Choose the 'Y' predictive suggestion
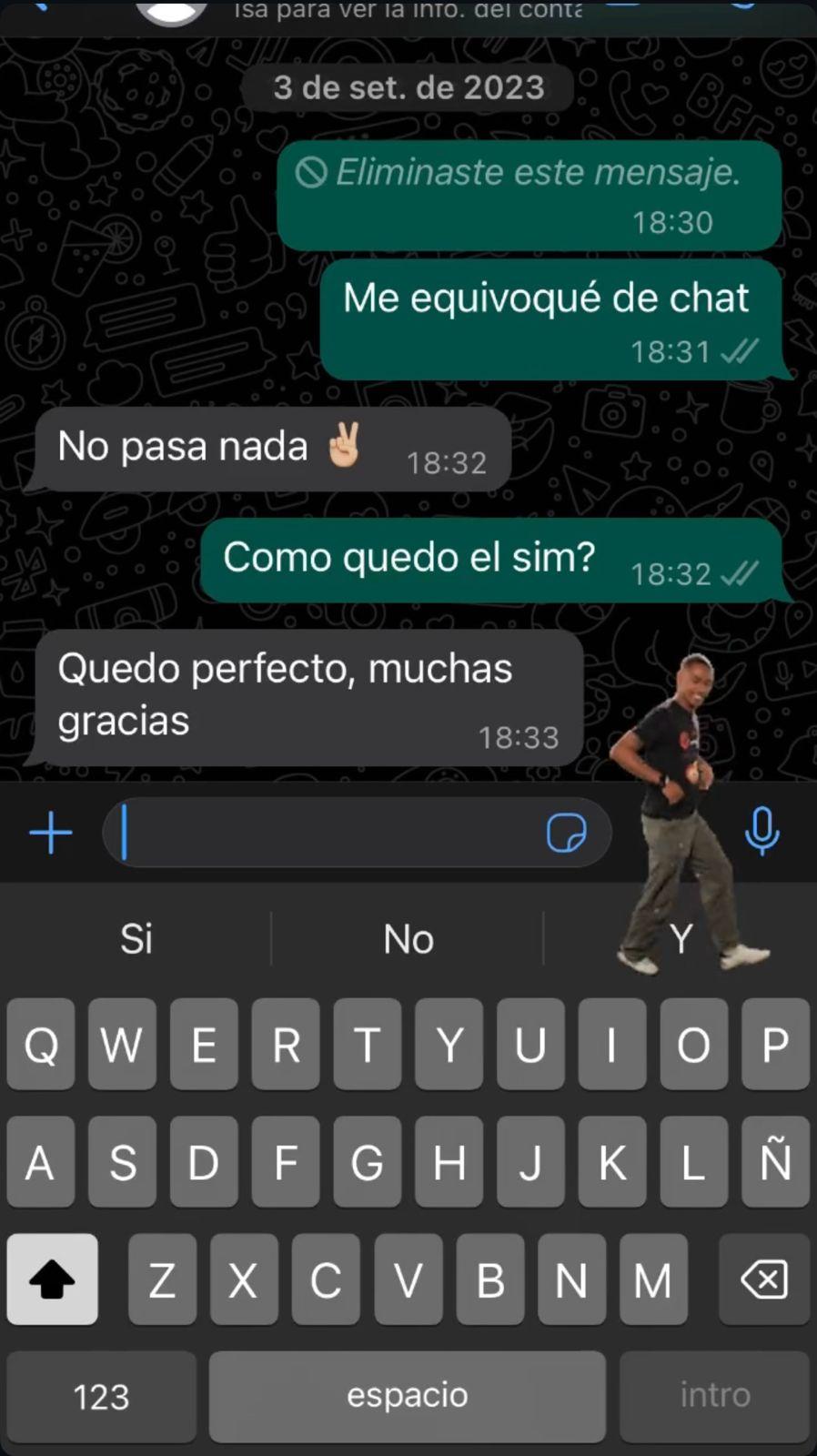This screenshot has height=1456, width=817. (681, 939)
